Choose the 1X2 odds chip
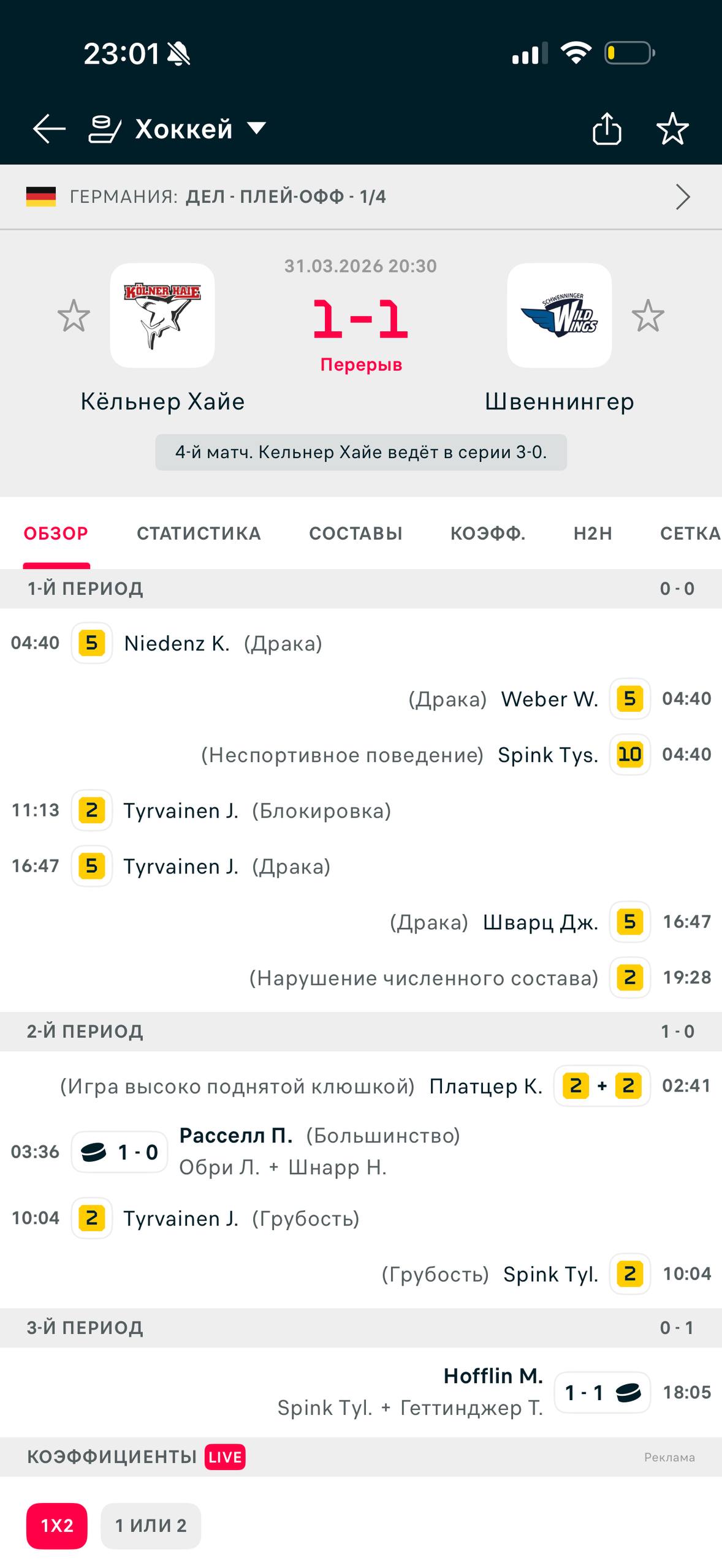 57,1526
